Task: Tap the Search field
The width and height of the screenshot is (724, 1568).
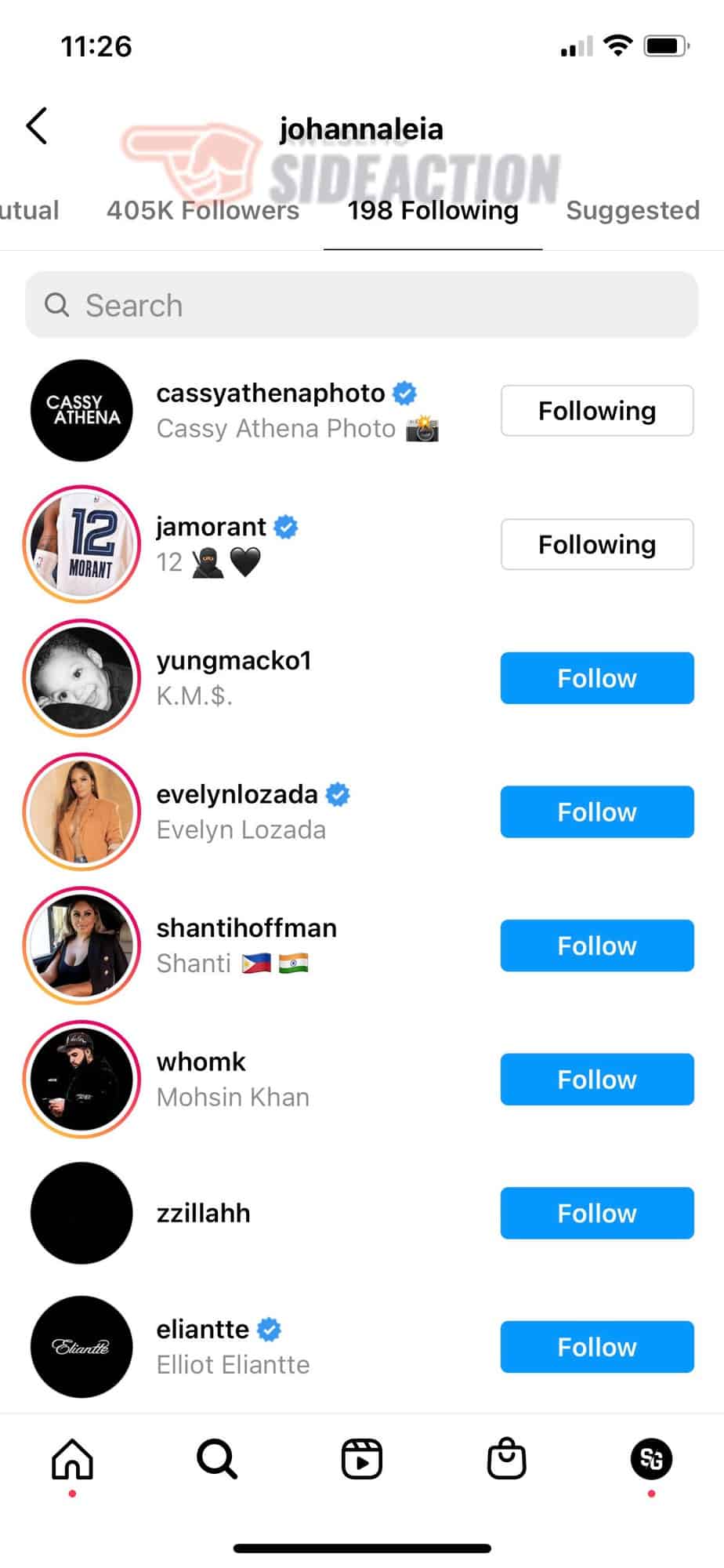Action: [362, 305]
